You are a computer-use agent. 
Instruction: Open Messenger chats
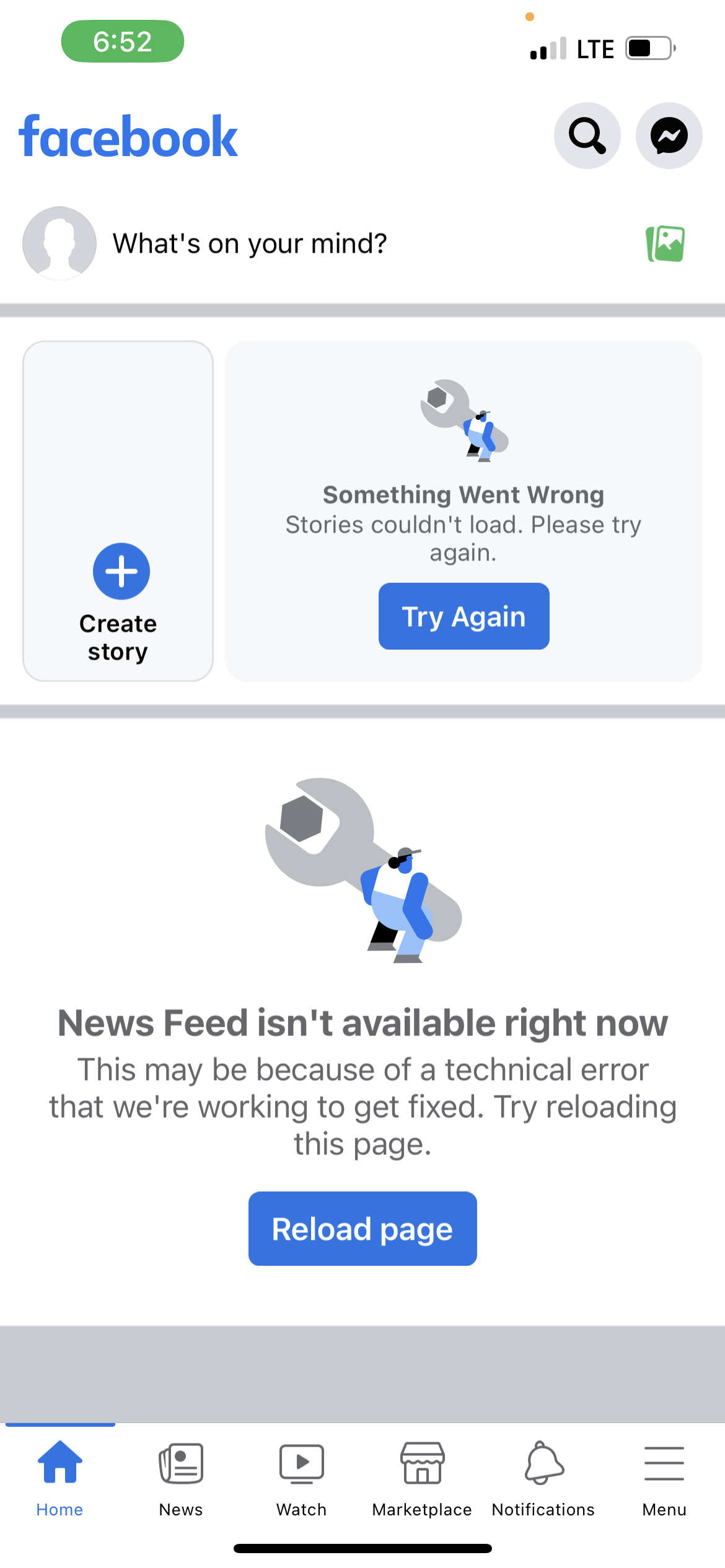click(669, 136)
